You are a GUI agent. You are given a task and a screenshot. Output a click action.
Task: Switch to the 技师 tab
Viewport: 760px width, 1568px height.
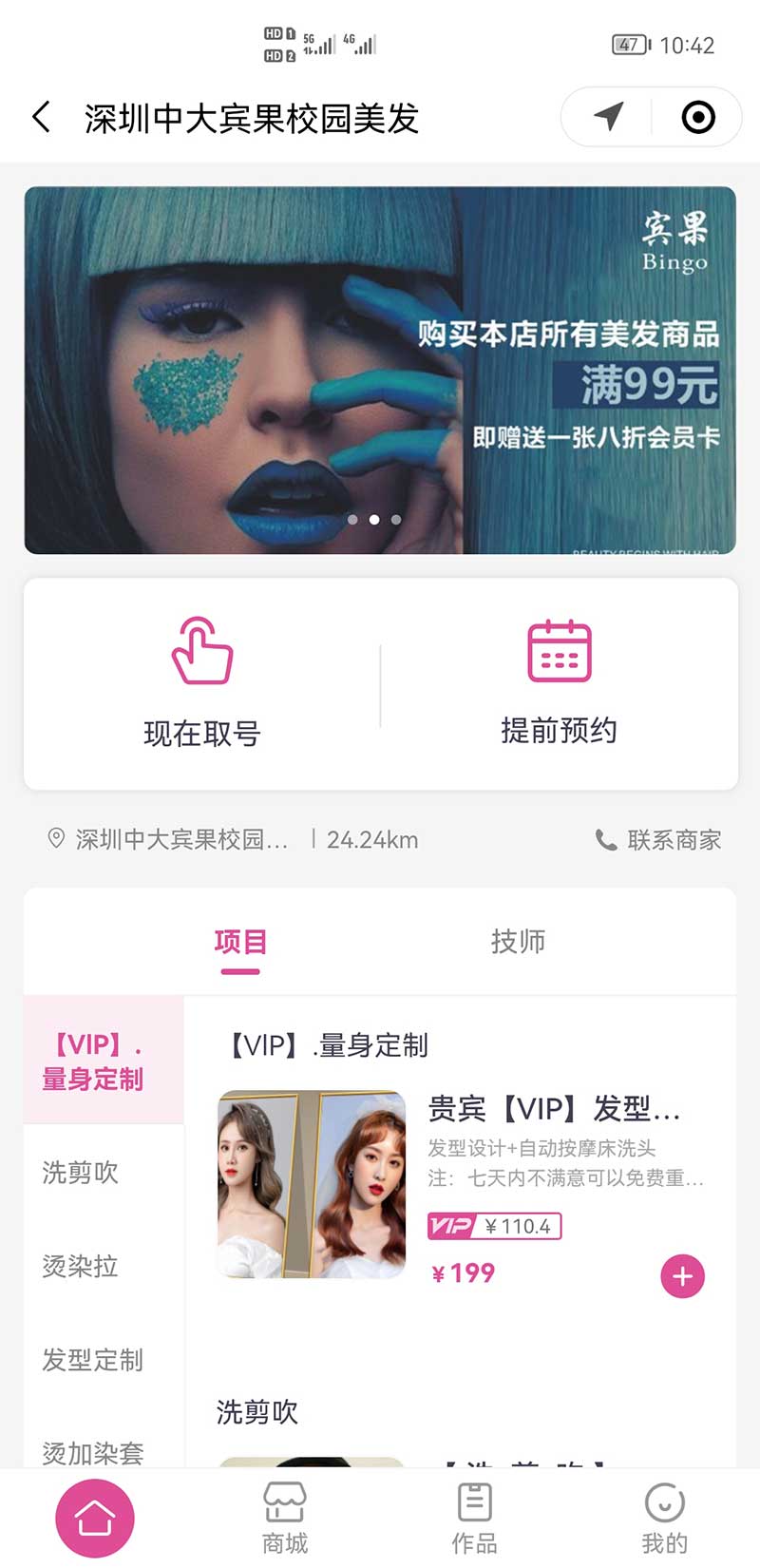518,942
